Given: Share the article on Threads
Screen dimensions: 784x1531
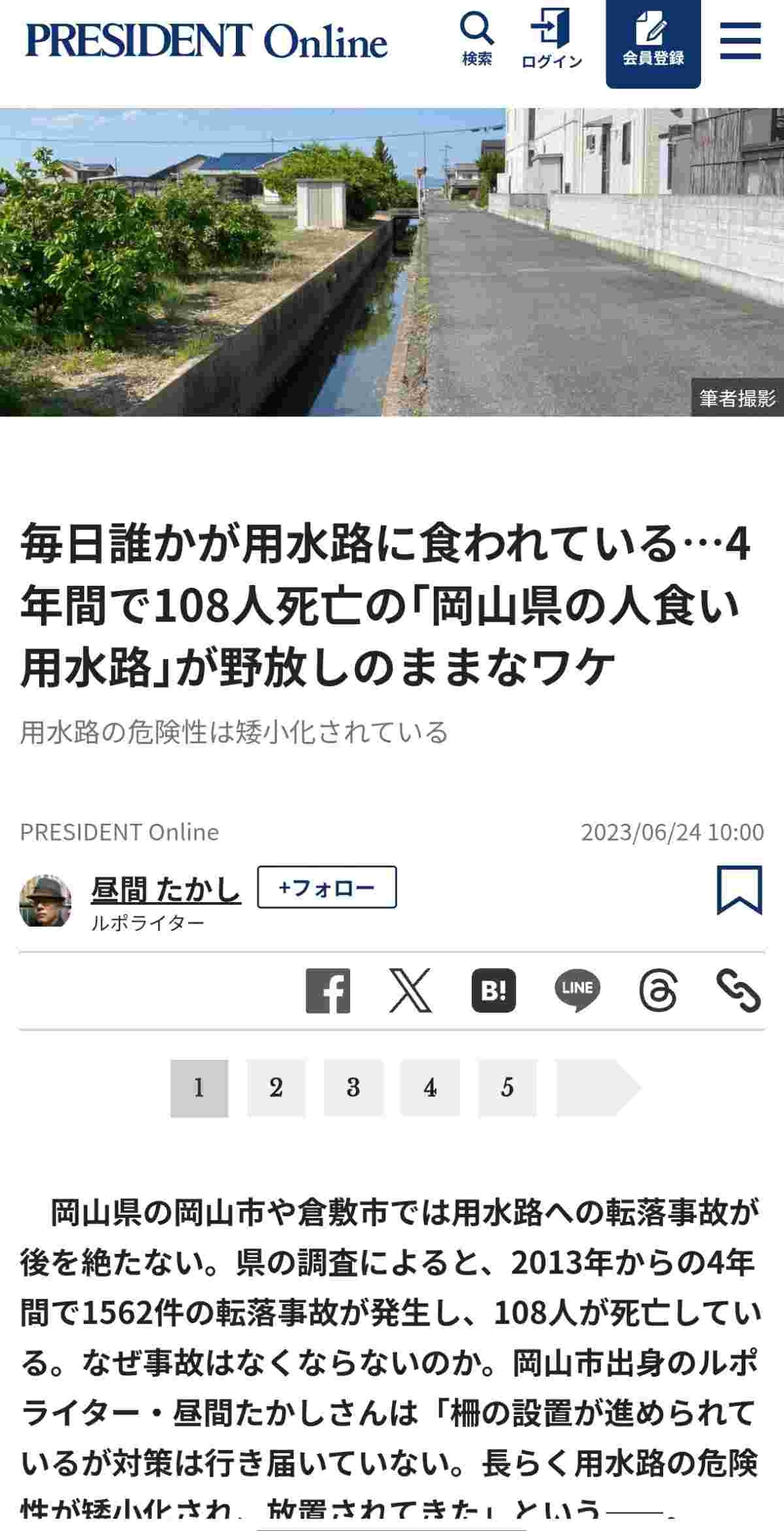Looking at the screenshot, I should coord(658,990).
